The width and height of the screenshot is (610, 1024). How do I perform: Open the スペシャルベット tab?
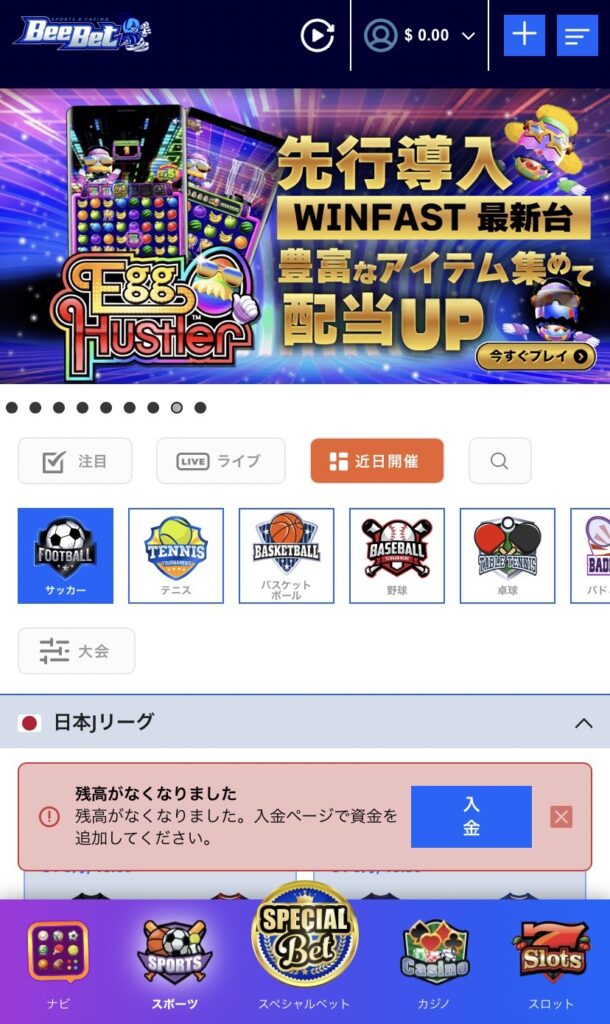304,950
